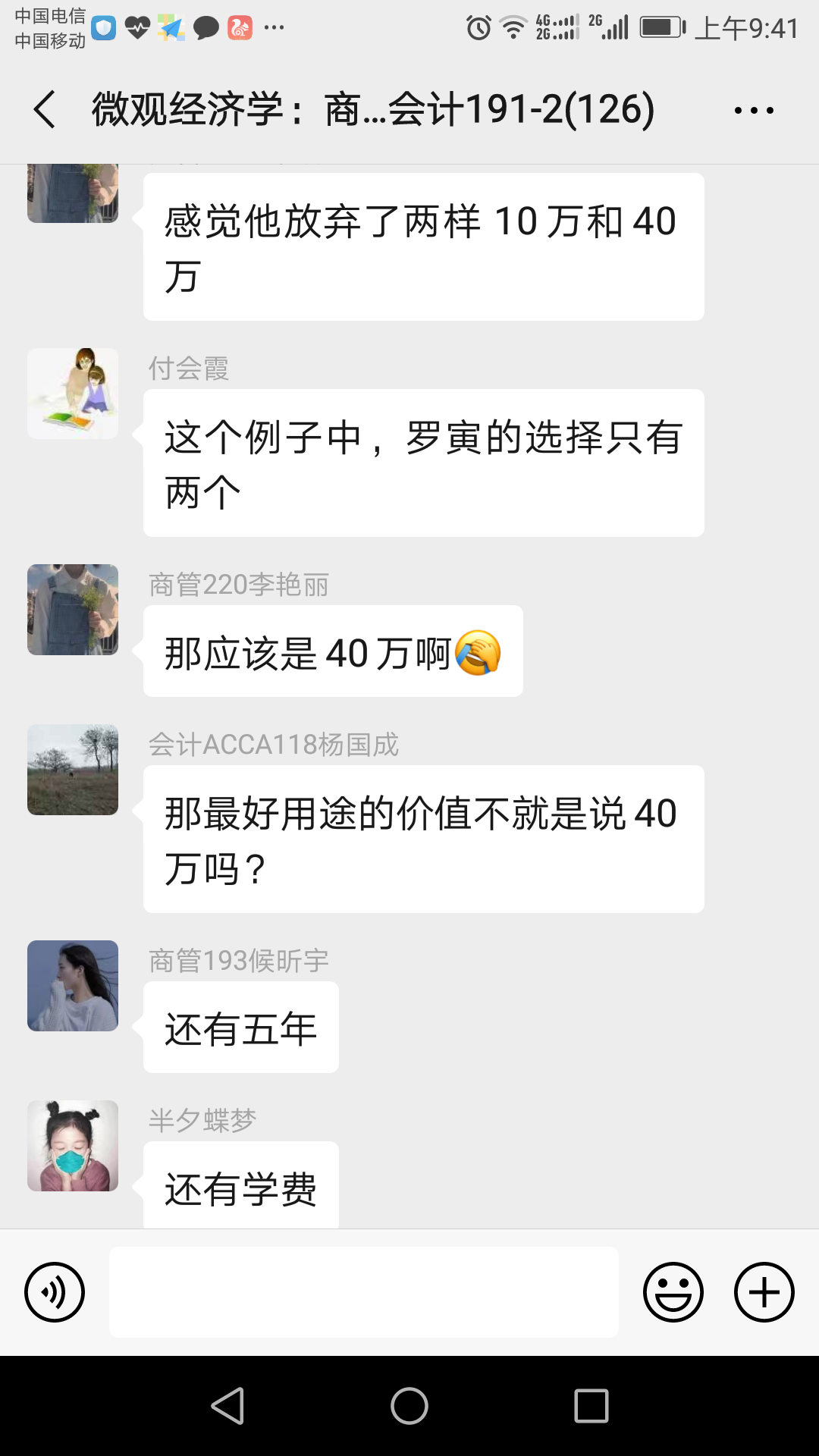Tap the message text field

(364, 1291)
